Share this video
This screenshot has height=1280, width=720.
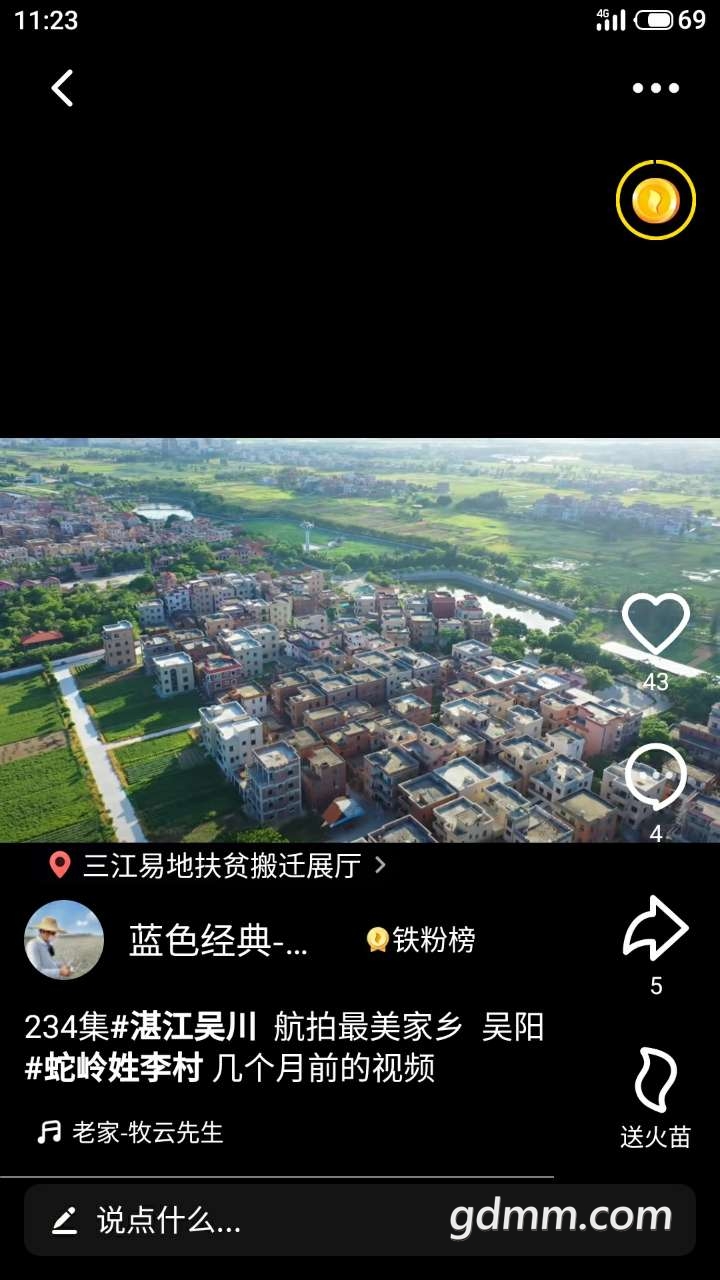(655, 930)
